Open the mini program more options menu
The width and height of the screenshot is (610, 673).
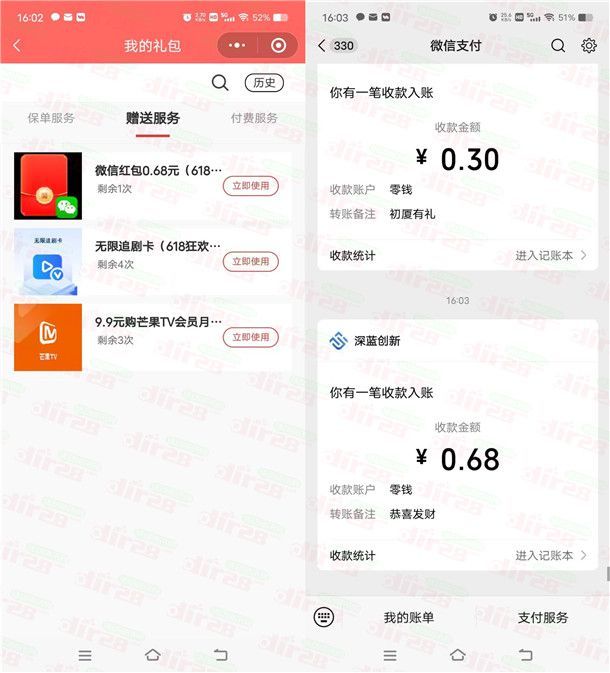pyautogui.click(x=237, y=46)
